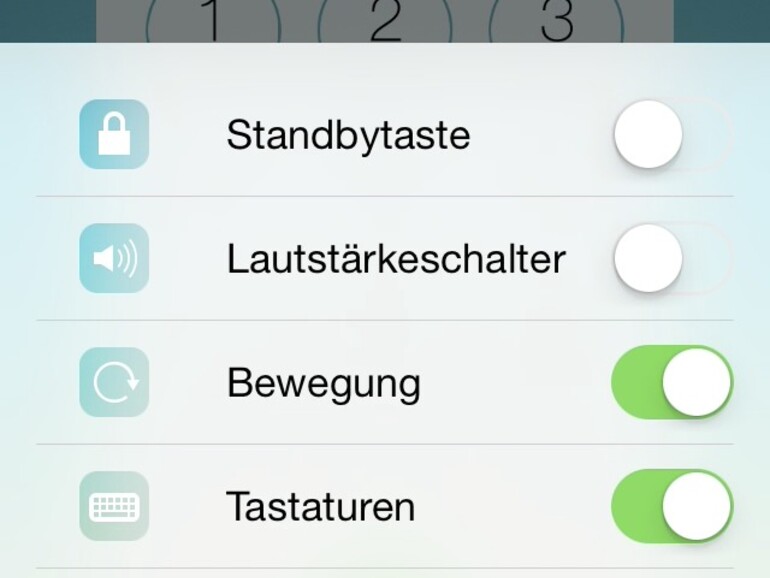Enable the Standbytaste switch

(x=672, y=134)
